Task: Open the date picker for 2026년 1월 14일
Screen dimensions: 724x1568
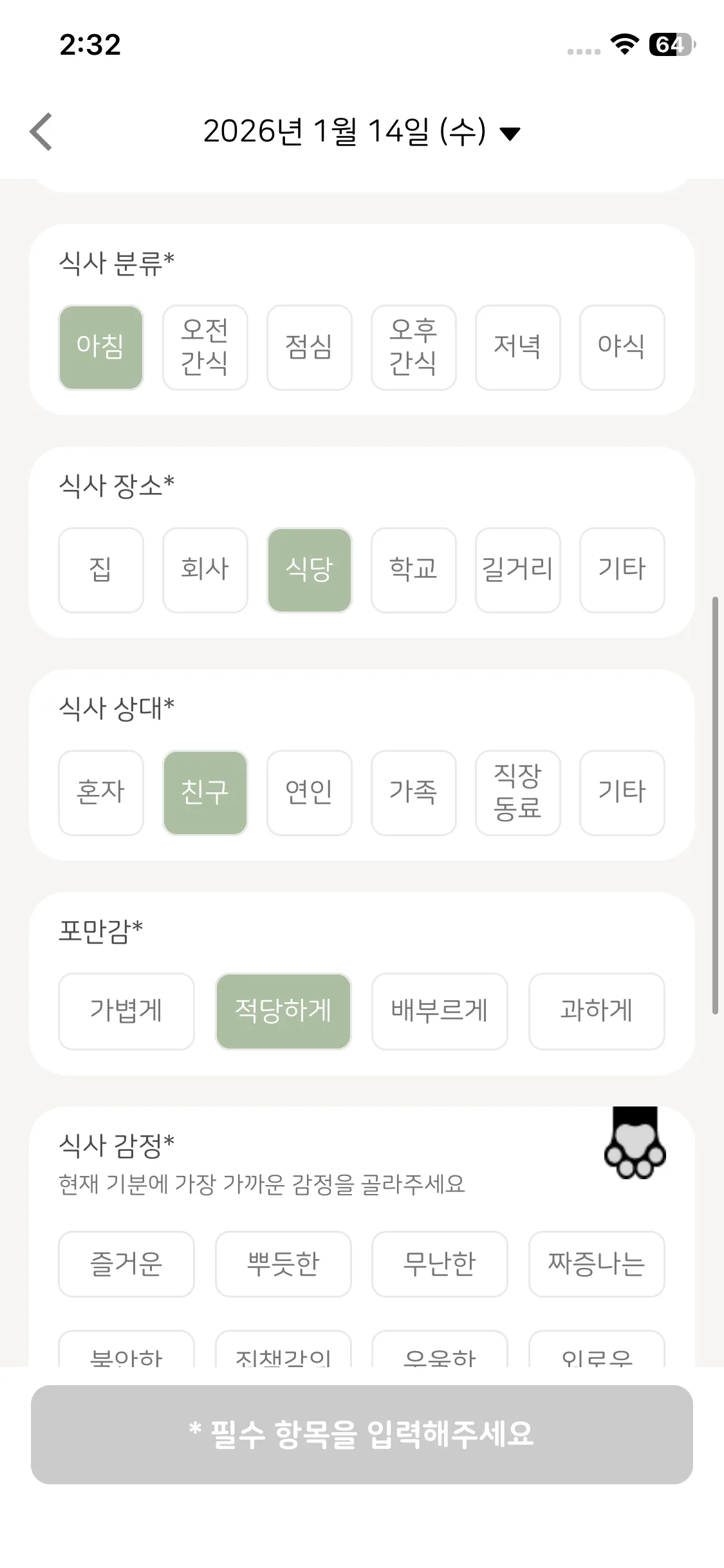Action: [361, 132]
